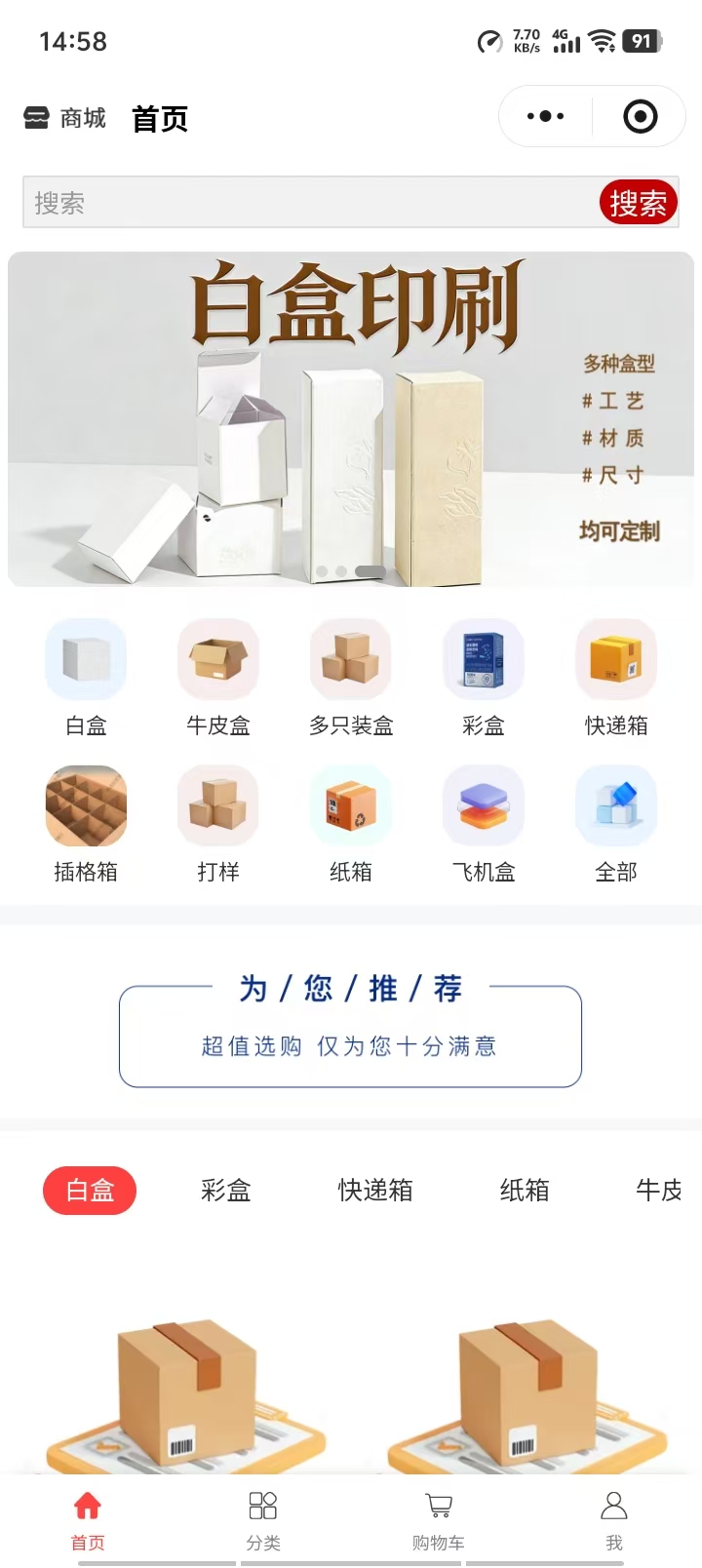
Task: Show 全部 categories
Action: click(616, 806)
